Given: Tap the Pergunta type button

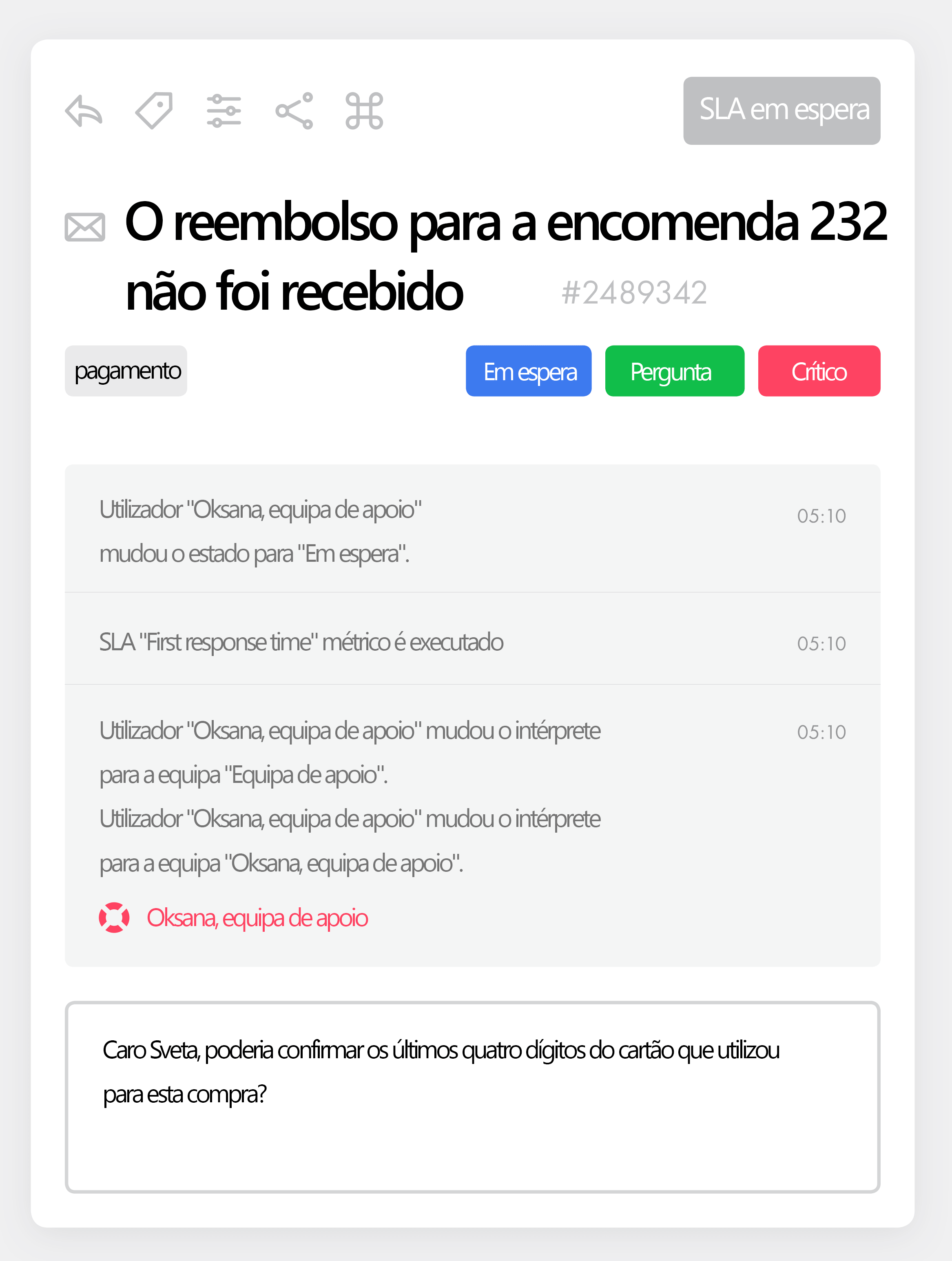Looking at the screenshot, I should click(674, 371).
